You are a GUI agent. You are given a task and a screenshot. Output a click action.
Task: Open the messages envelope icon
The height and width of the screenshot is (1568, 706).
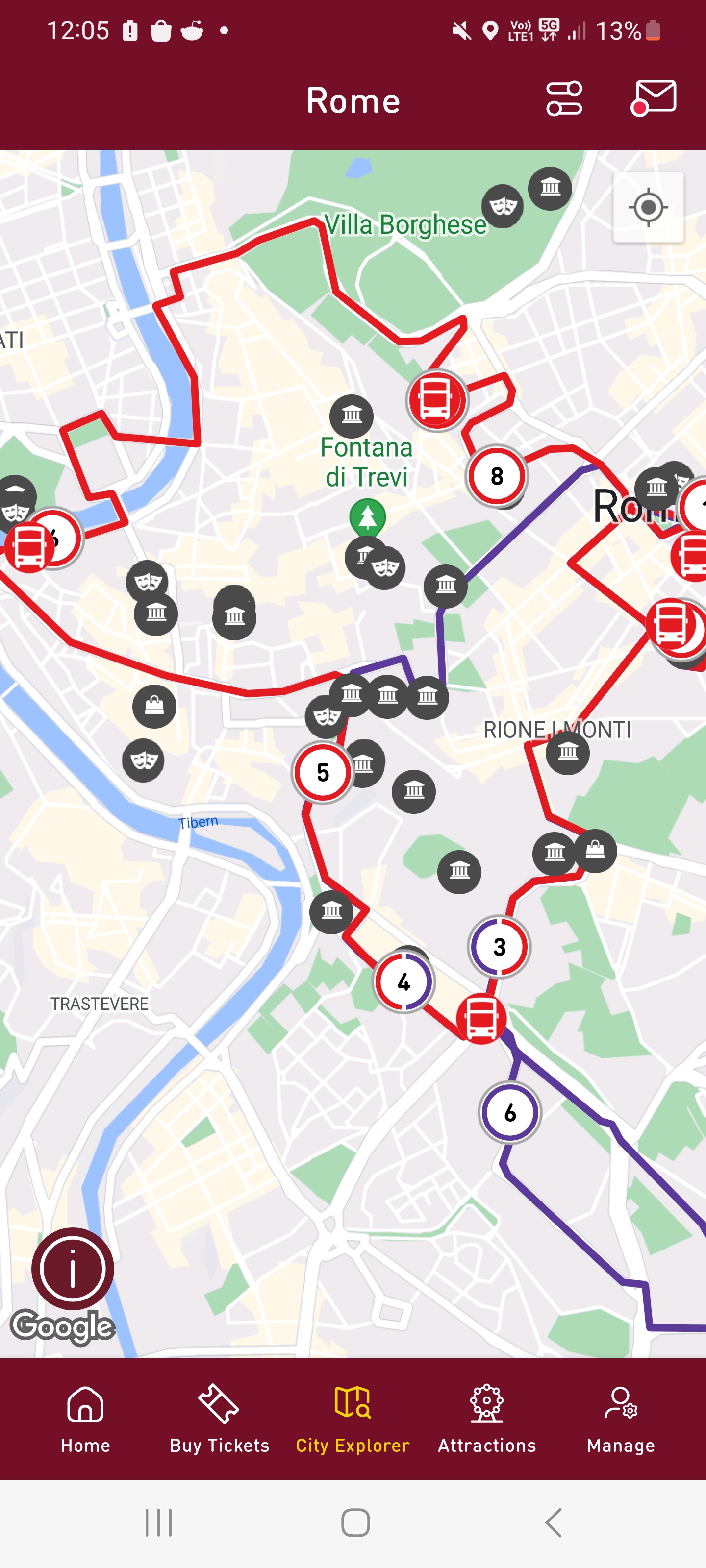pyautogui.click(x=653, y=98)
